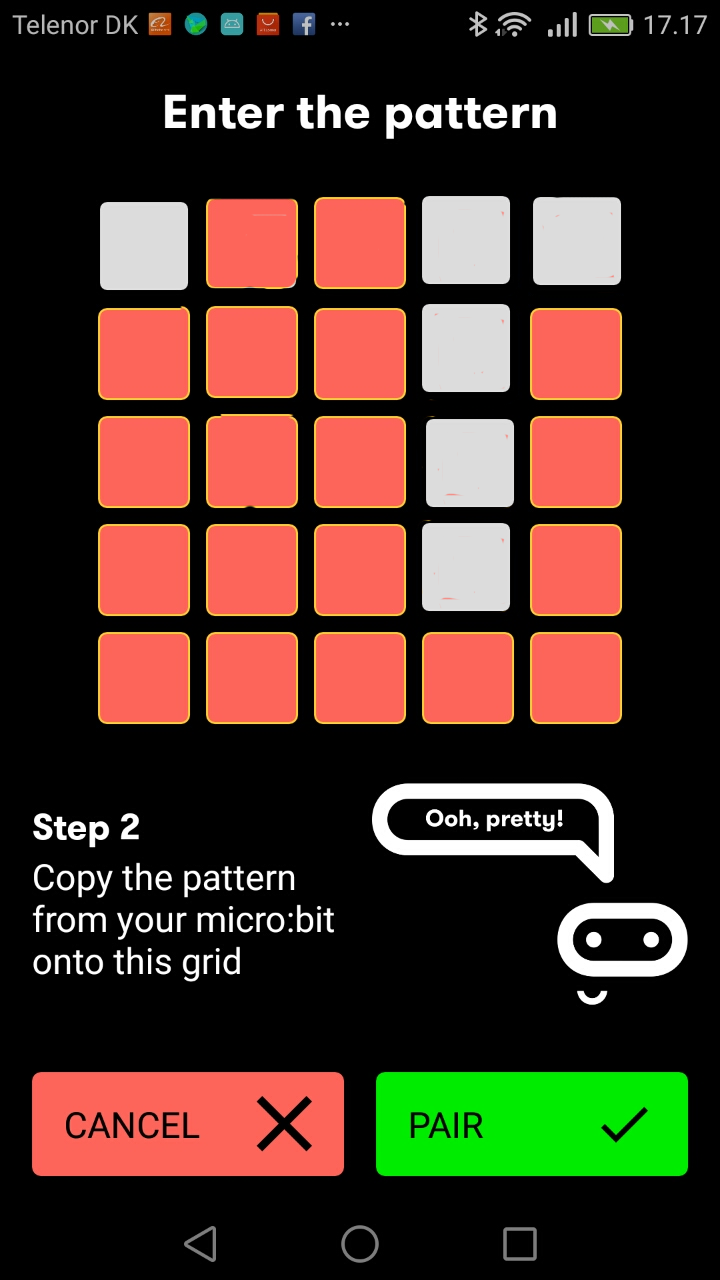This screenshot has width=720, height=1280.
Task: Cancel pairing with the CANCEL button
Action: pos(188,1124)
